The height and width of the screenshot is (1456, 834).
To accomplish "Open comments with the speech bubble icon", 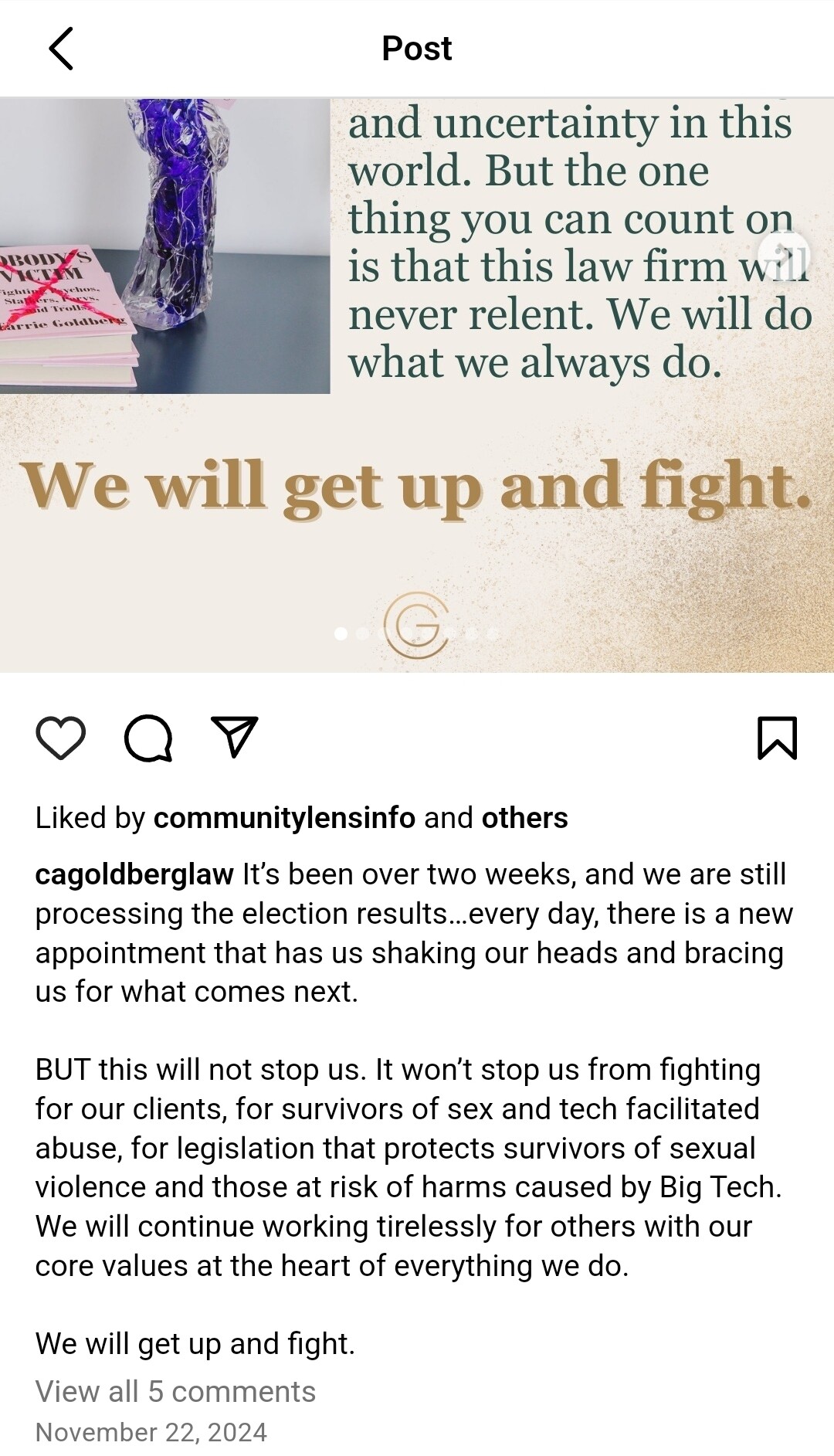I will [147, 738].
